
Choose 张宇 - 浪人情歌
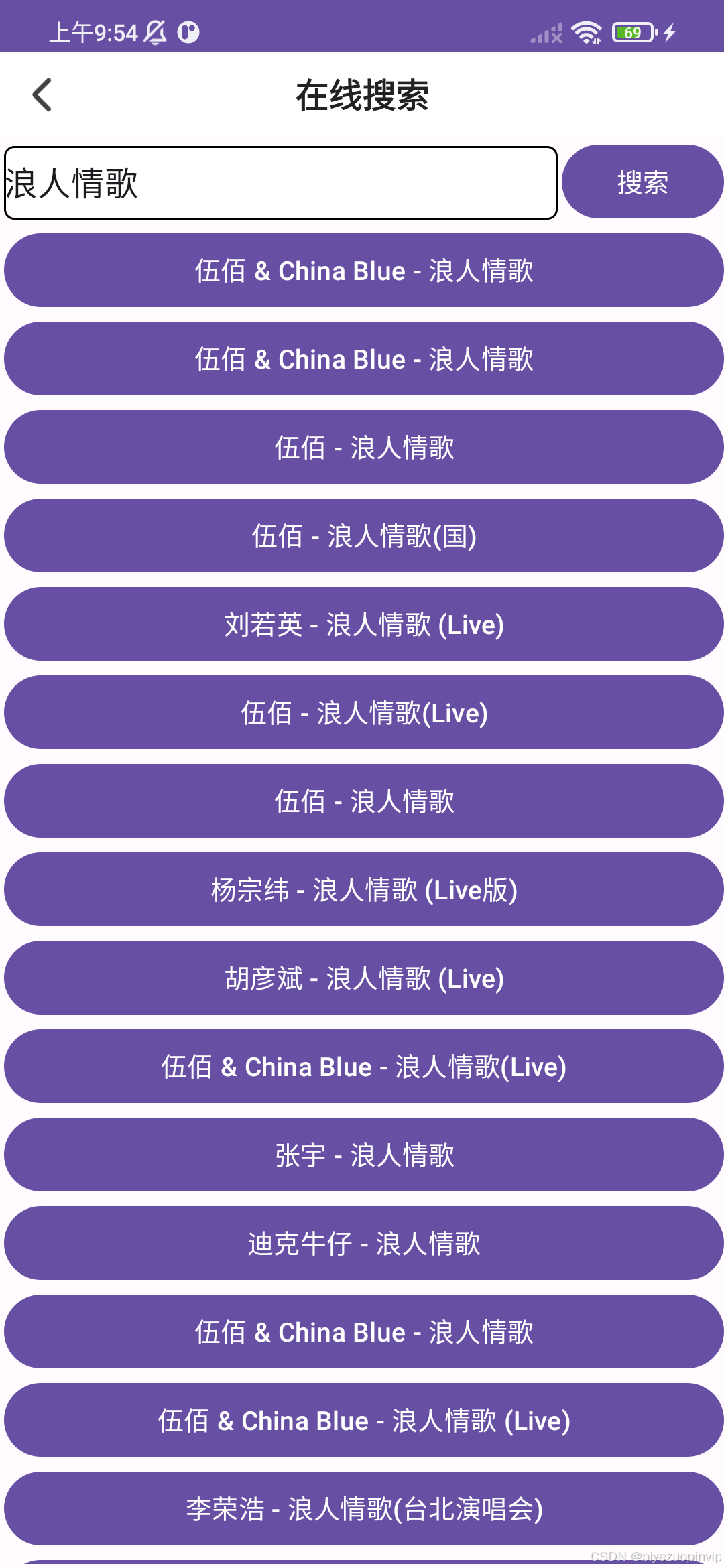[x=364, y=1155]
